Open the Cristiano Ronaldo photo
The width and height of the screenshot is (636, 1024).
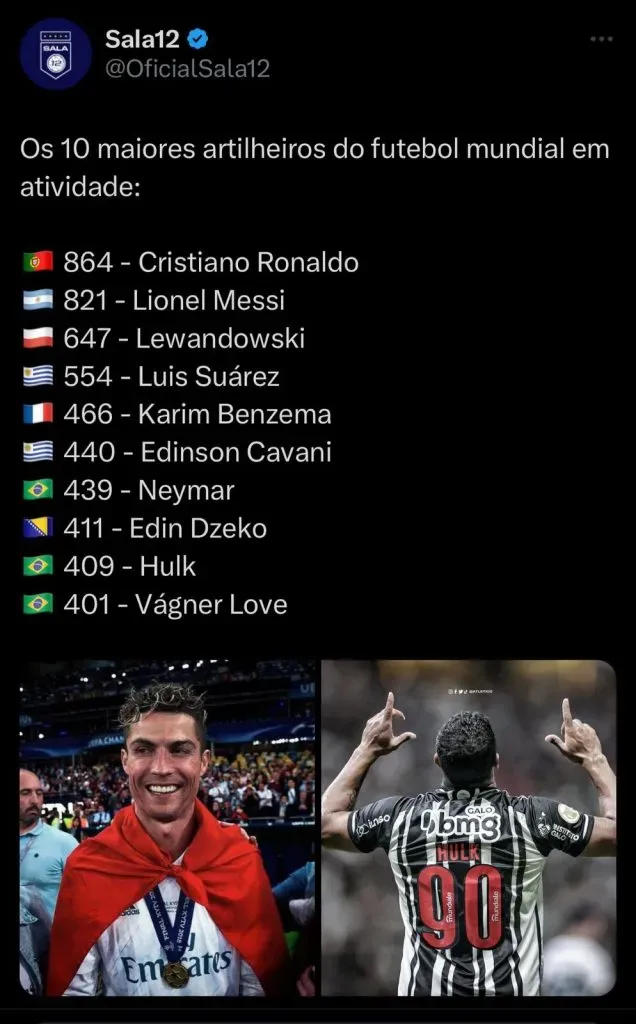tap(167, 828)
